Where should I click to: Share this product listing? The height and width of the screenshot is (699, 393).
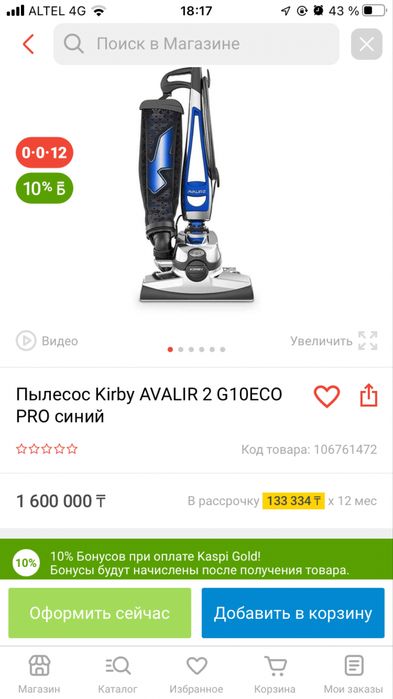pyautogui.click(x=368, y=396)
